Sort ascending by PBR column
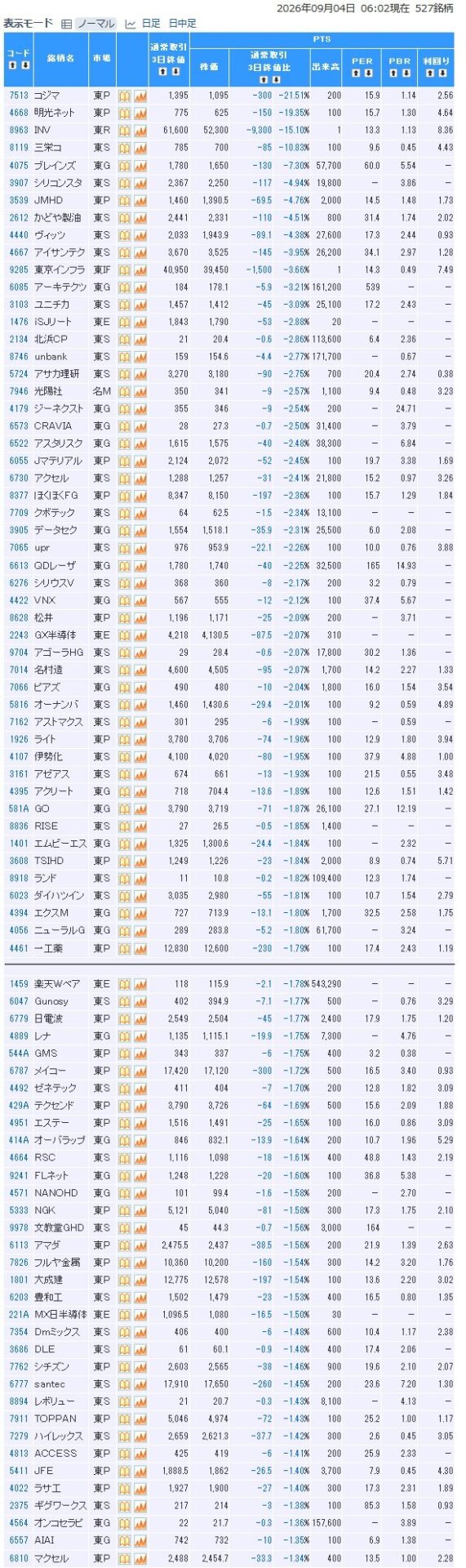 392,73
